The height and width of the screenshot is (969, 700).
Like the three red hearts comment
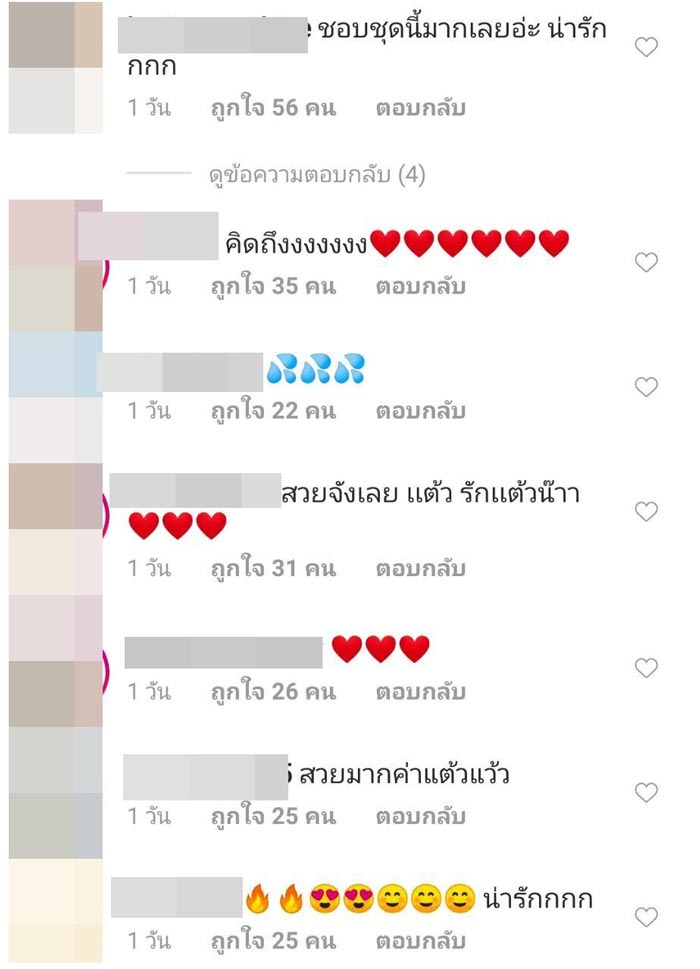coord(647,667)
